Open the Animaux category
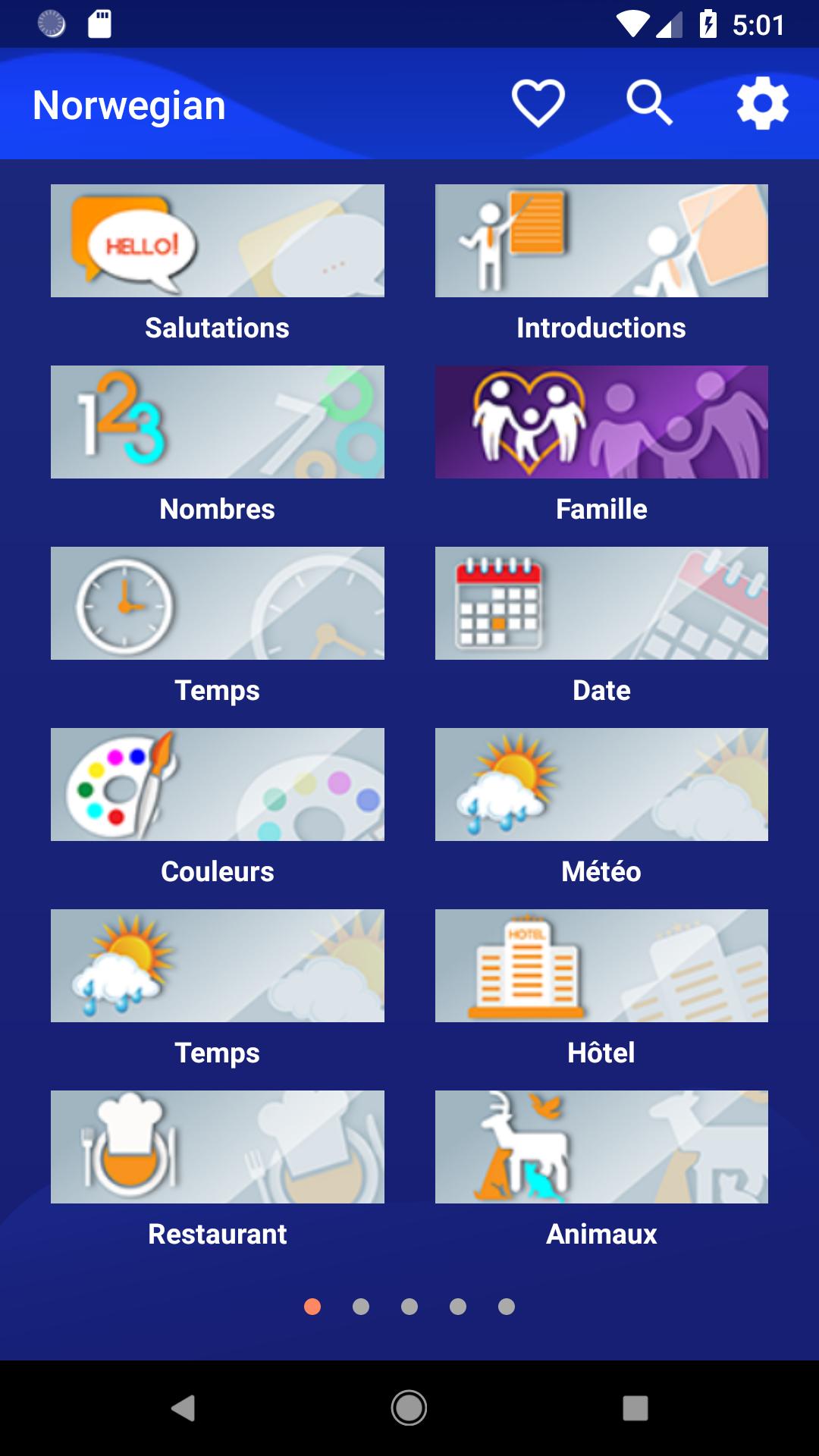The image size is (819, 1456). click(601, 1169)
